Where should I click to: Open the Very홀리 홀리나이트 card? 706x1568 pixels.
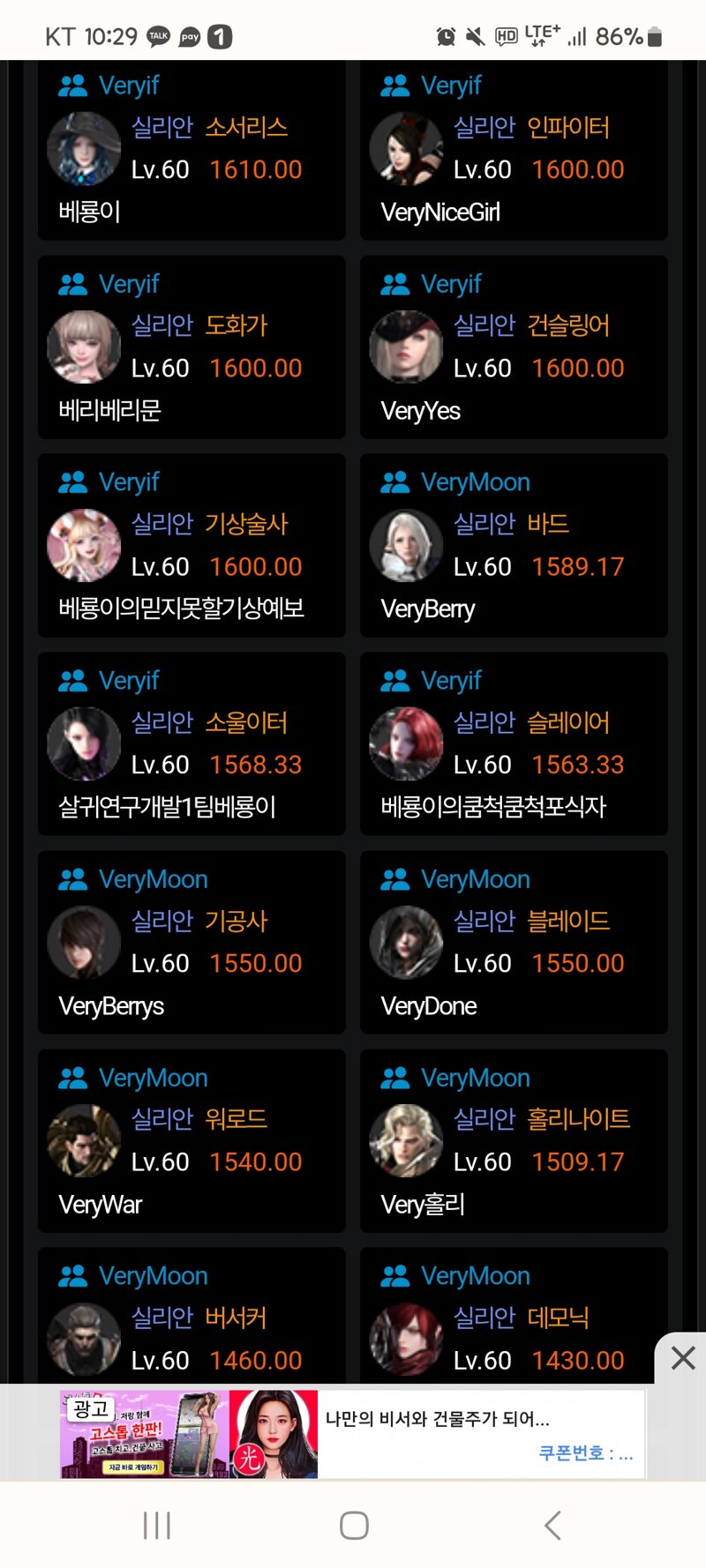514,1141
